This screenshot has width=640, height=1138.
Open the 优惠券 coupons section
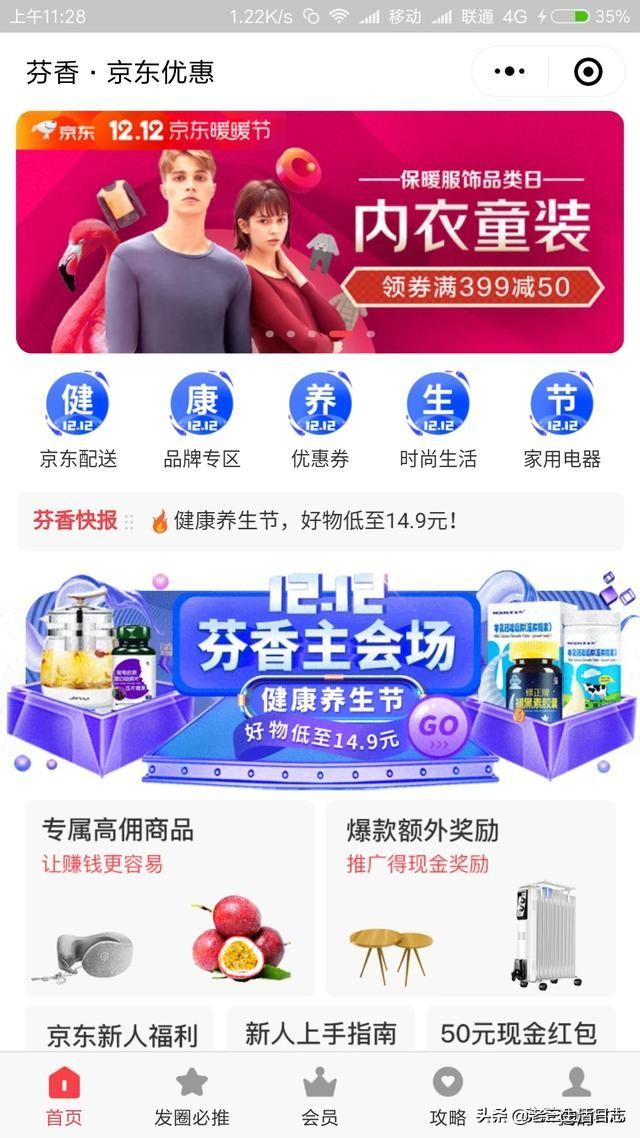(320, 420)
